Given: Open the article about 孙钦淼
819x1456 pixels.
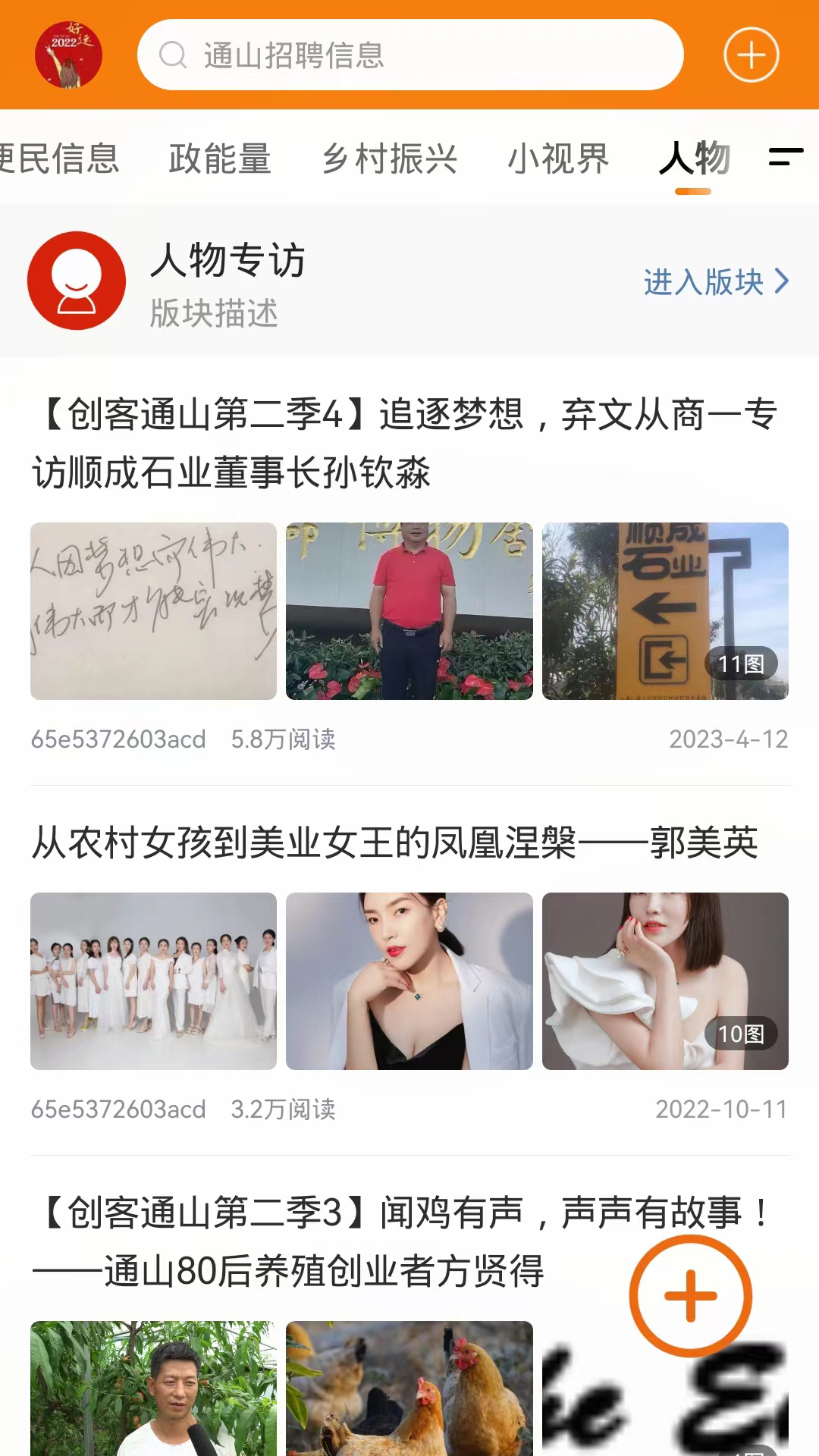Looking at the screenshot, I should (406, 443).
